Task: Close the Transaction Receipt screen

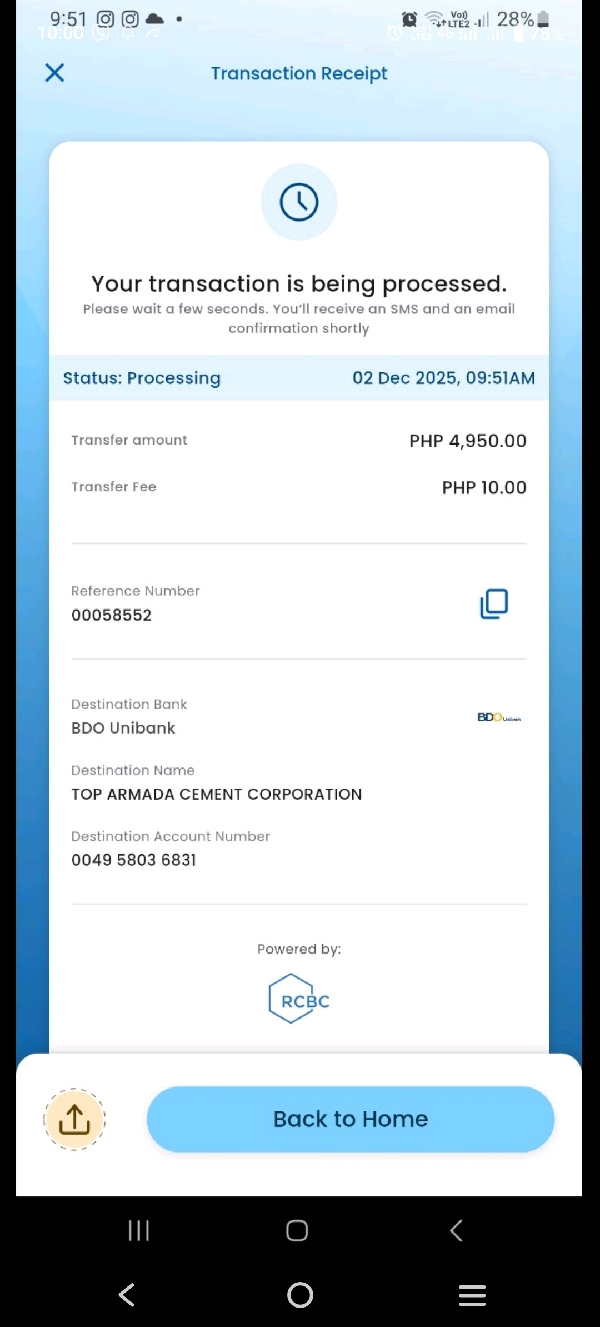Action: 55,73
